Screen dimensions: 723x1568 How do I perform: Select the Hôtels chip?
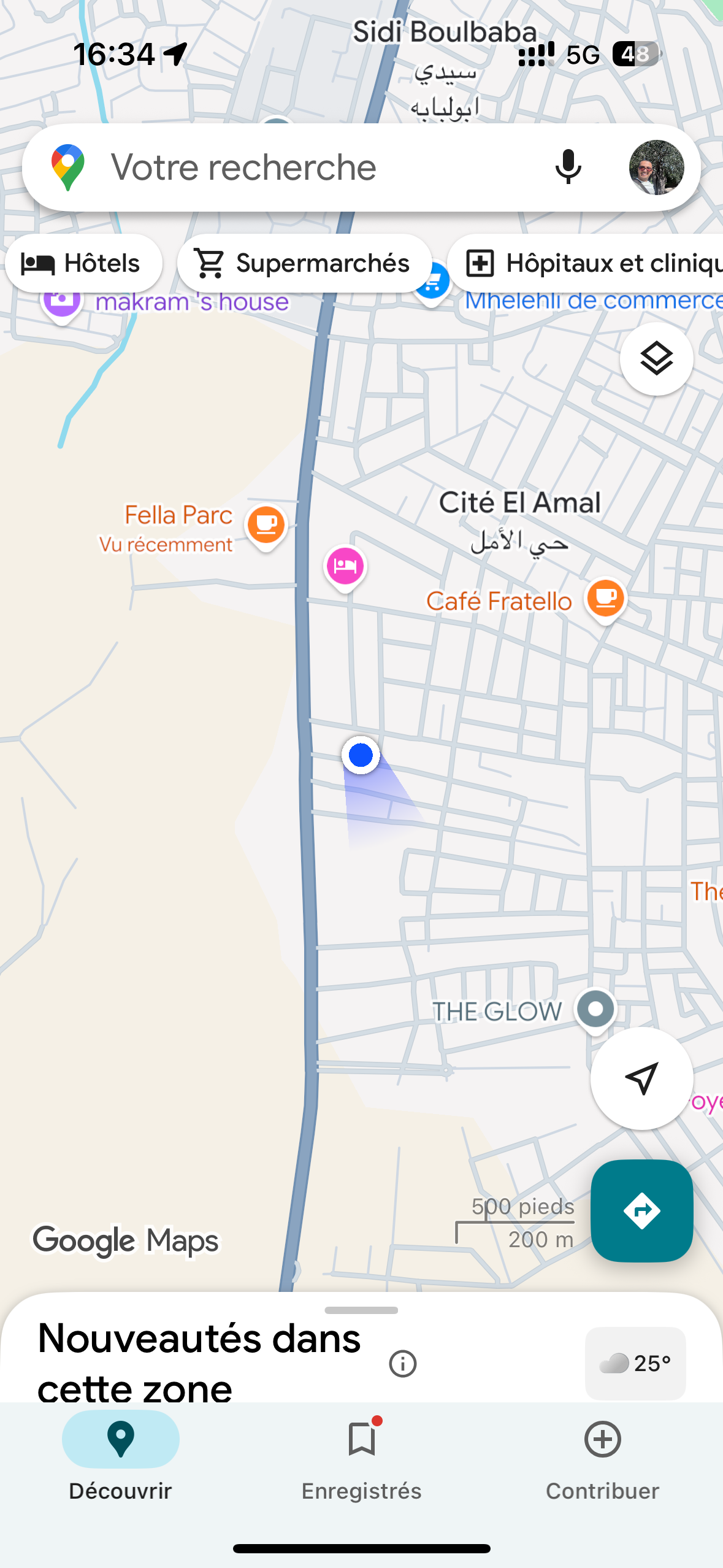(x=83, y=263)
